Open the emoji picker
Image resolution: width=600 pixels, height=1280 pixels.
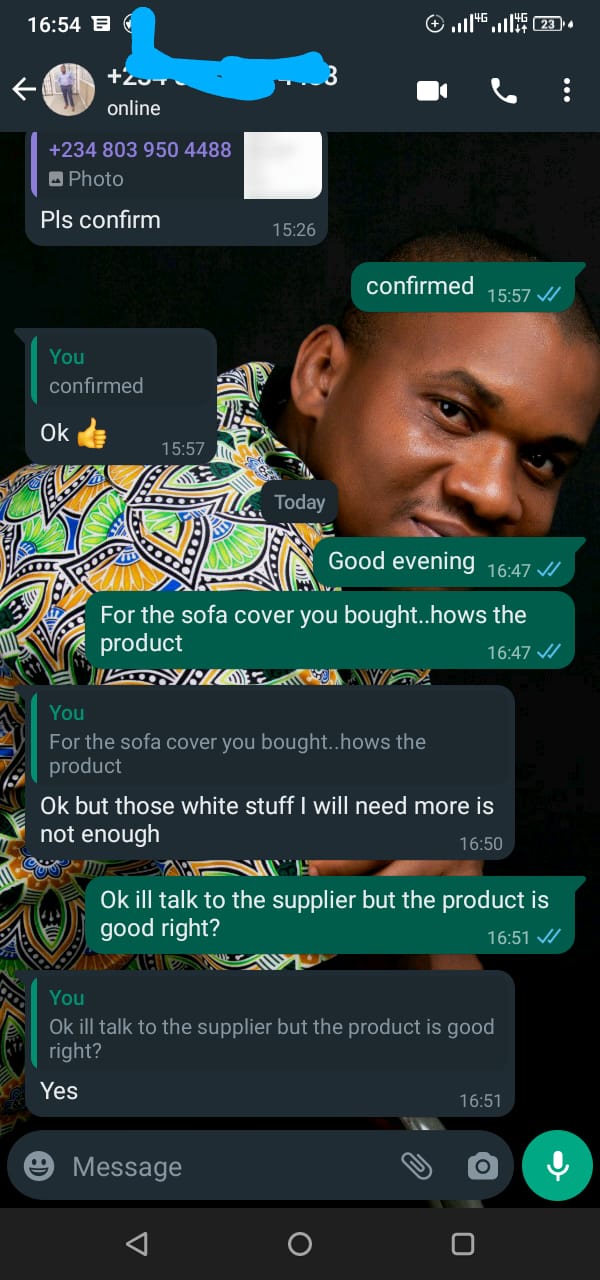[39, 1166]
